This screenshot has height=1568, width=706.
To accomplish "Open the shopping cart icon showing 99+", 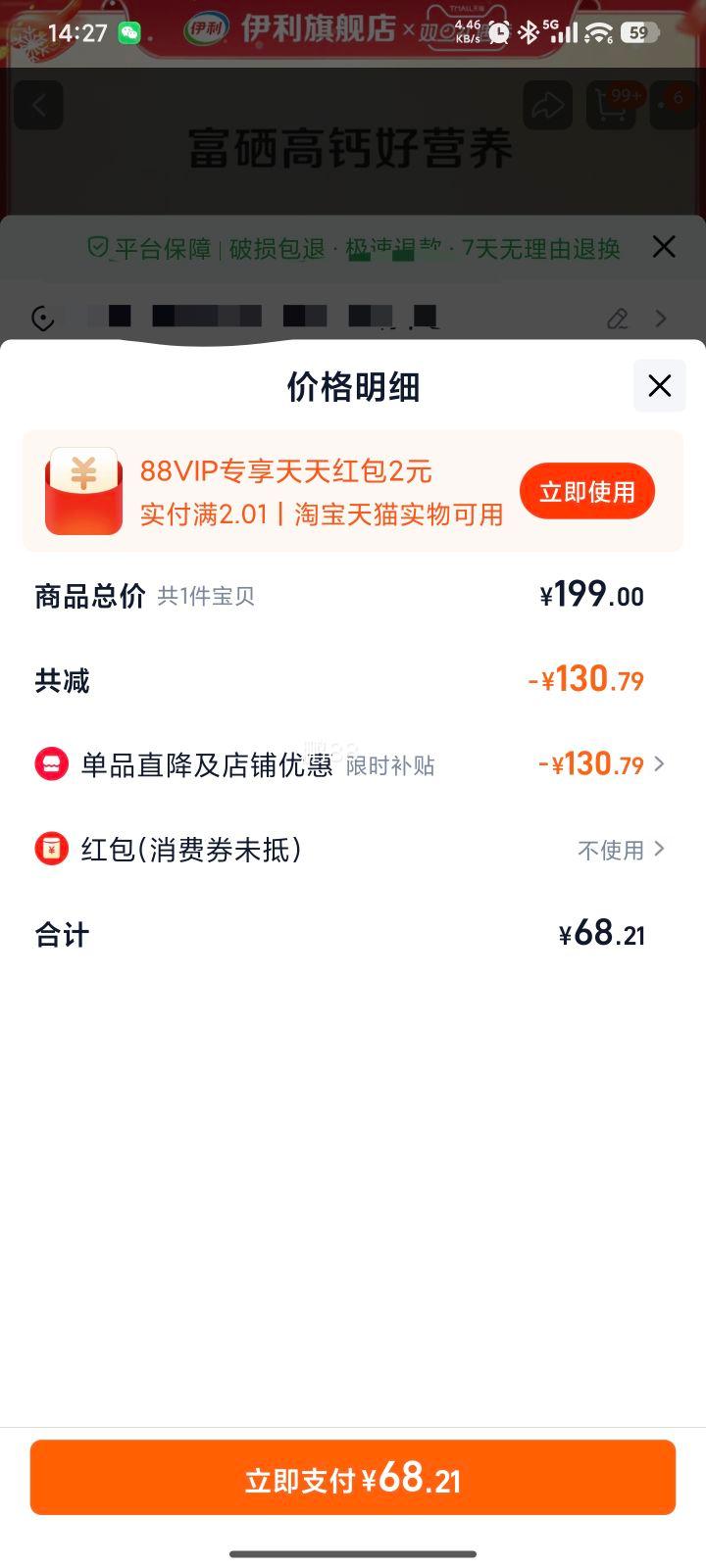I will (x=612, y=105).
